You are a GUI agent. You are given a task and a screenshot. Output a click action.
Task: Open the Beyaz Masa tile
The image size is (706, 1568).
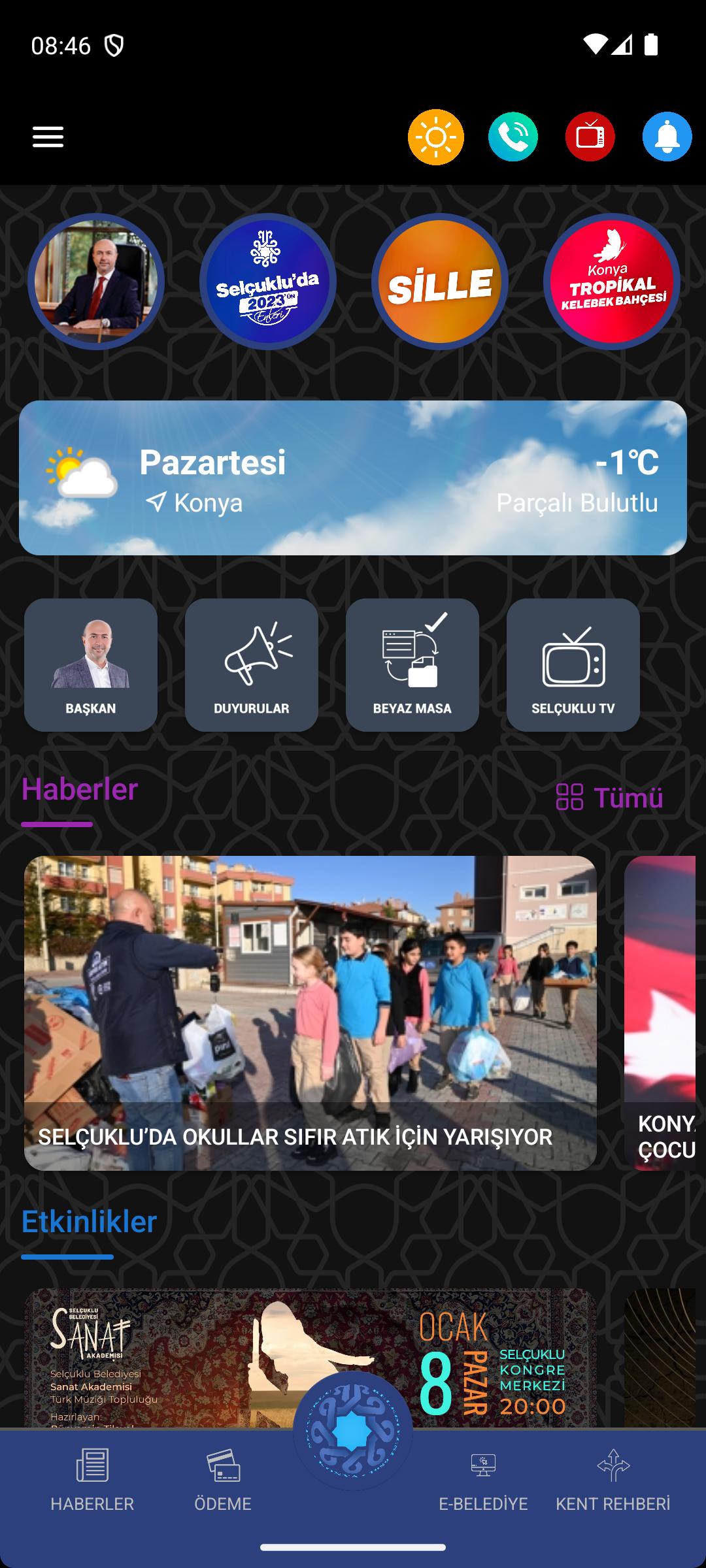click(412, 665)
